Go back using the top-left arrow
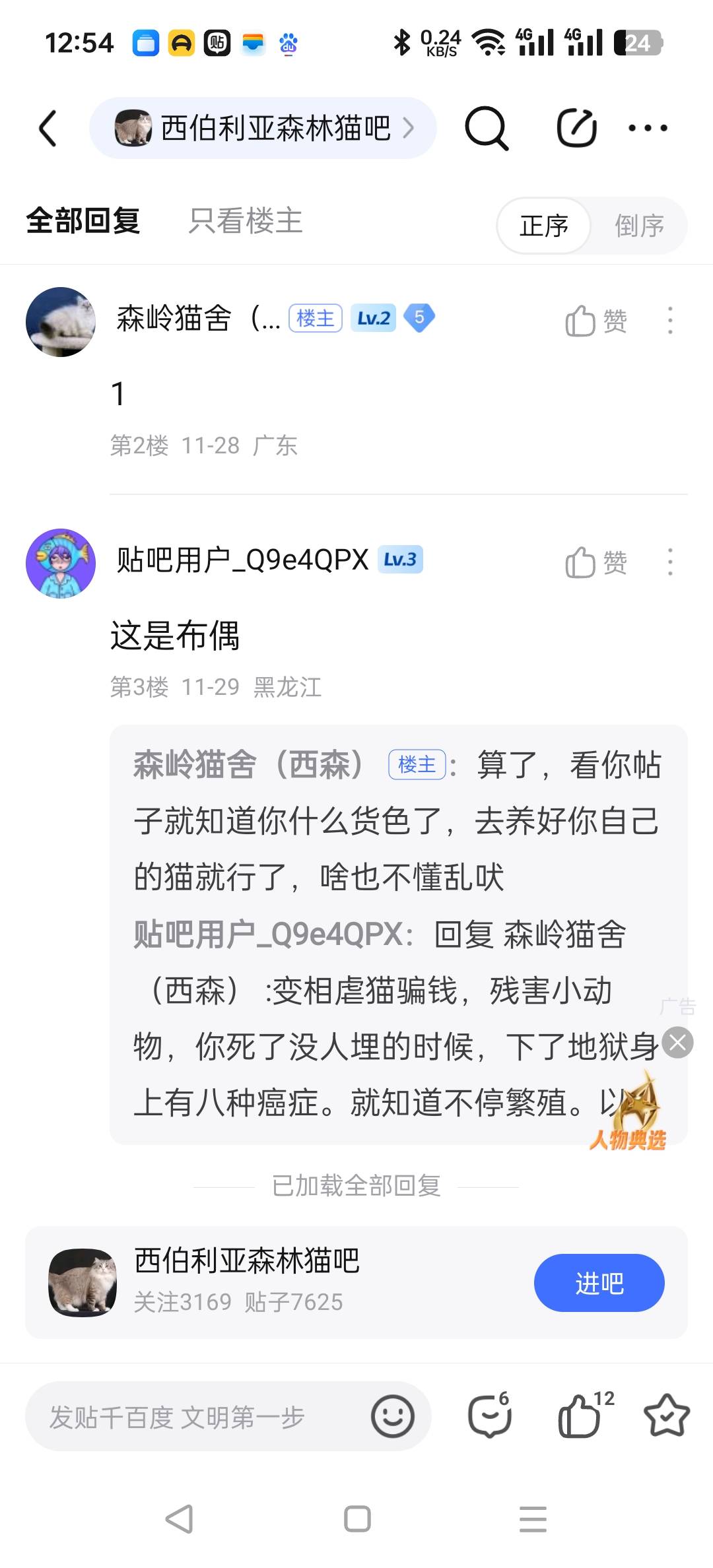 48,128
